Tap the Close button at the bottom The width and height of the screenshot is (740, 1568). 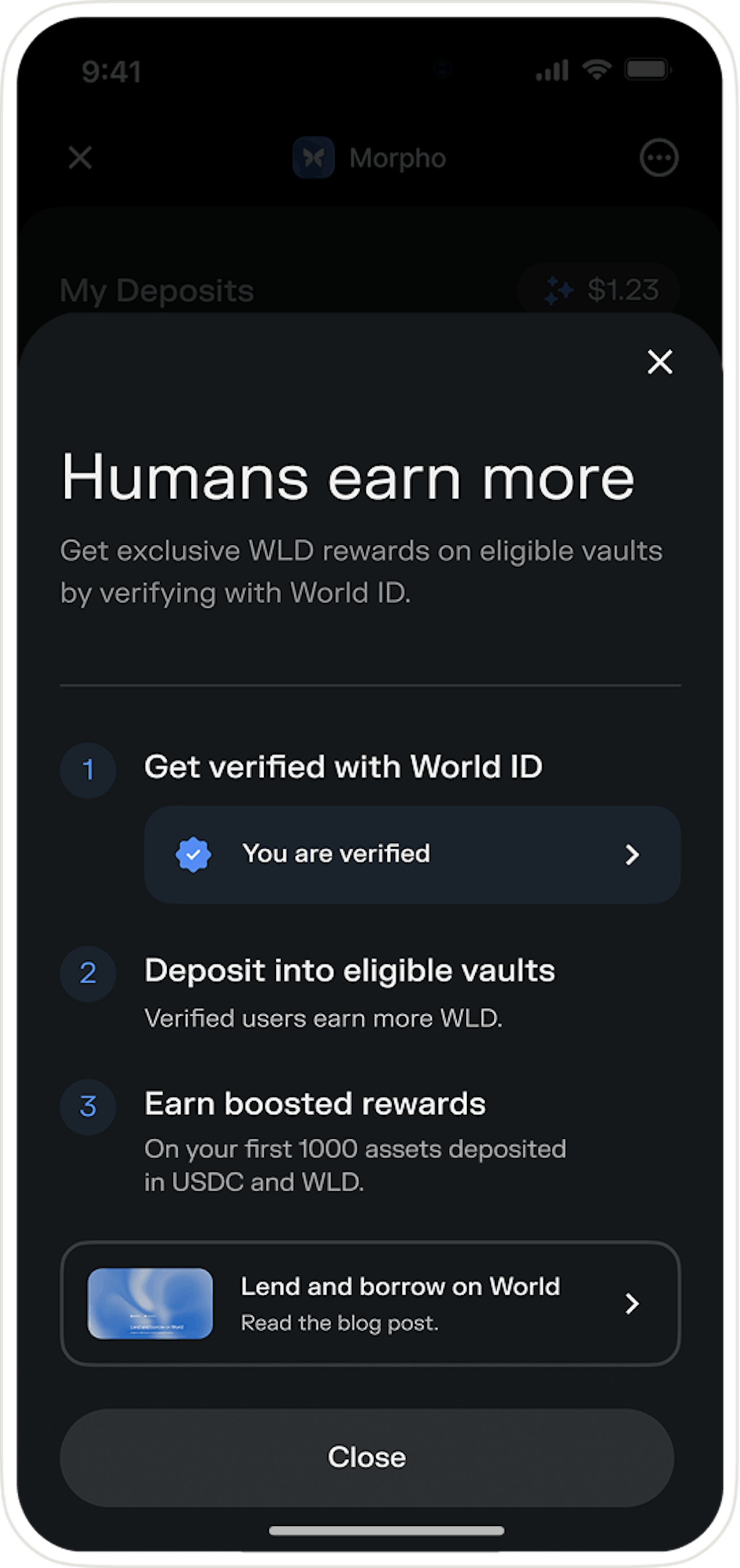[367, 1457]
